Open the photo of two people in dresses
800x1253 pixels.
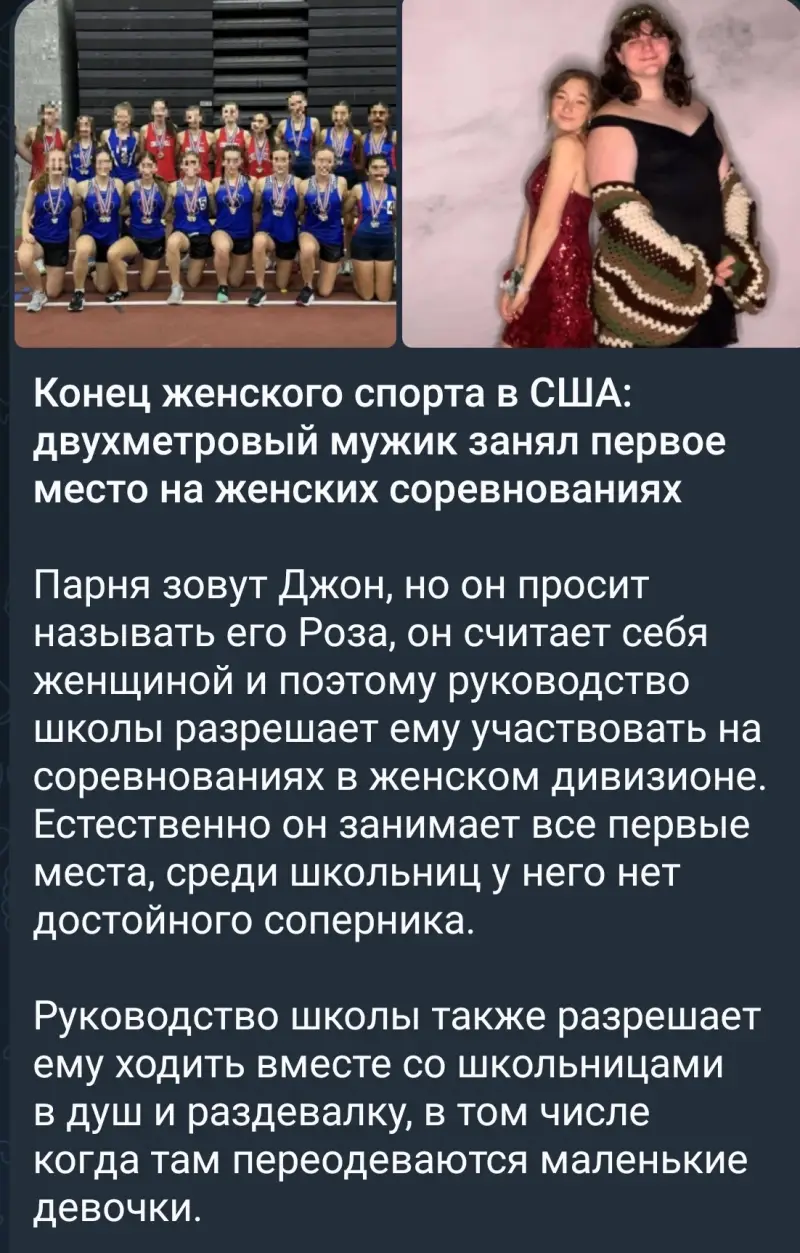coord(600,173)
